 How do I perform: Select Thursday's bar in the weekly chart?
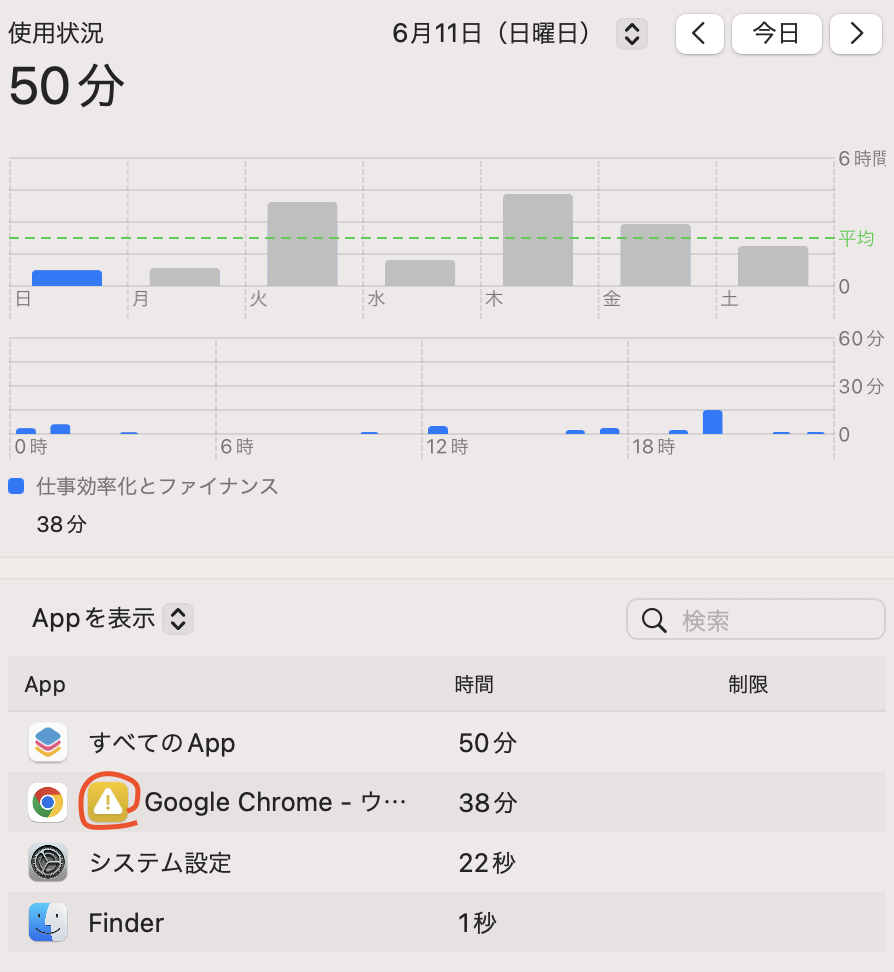pos(537,240)
